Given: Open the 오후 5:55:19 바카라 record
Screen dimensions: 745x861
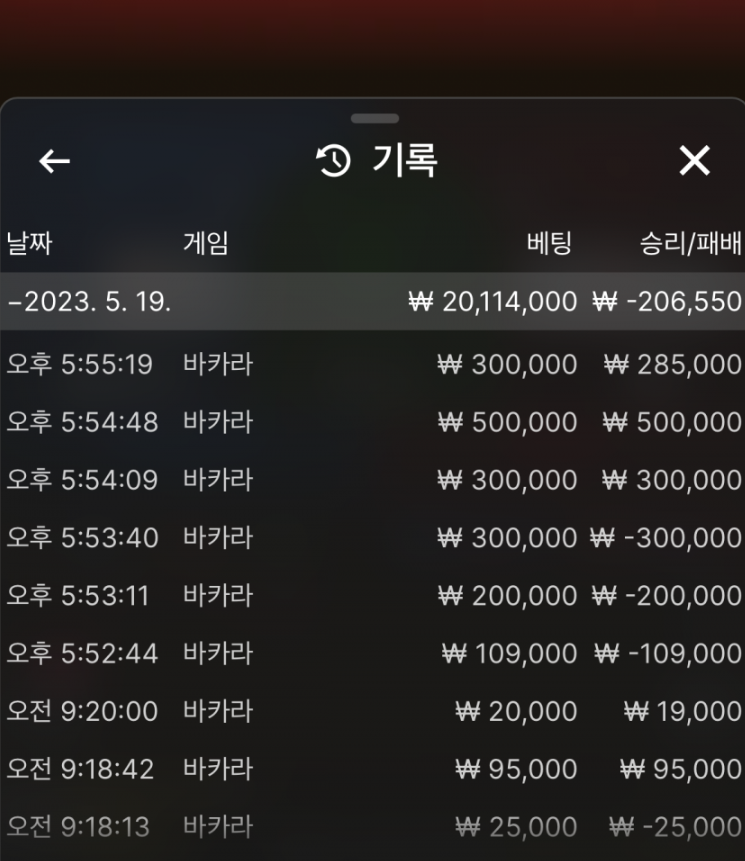Looking at the screenshot, I should click(x=372, y=365).
